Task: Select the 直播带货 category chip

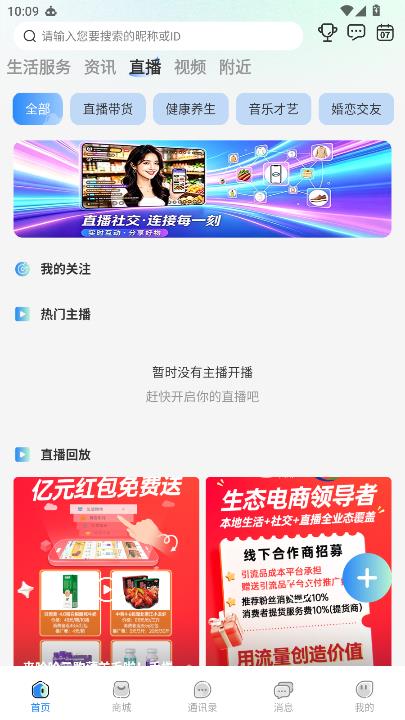Action: (x=108, y=109)
